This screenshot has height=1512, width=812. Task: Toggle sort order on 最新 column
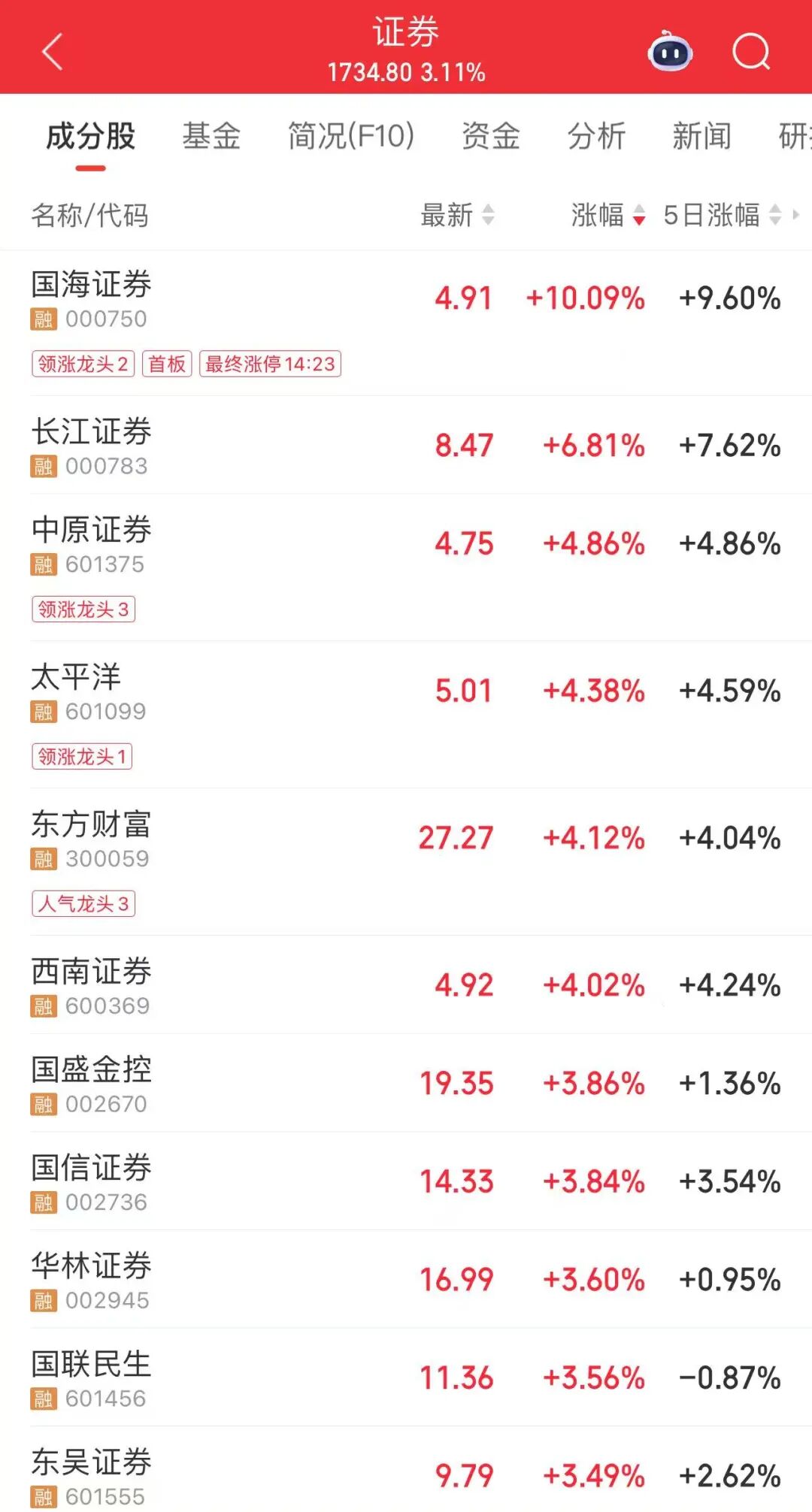tap(462, 216)
